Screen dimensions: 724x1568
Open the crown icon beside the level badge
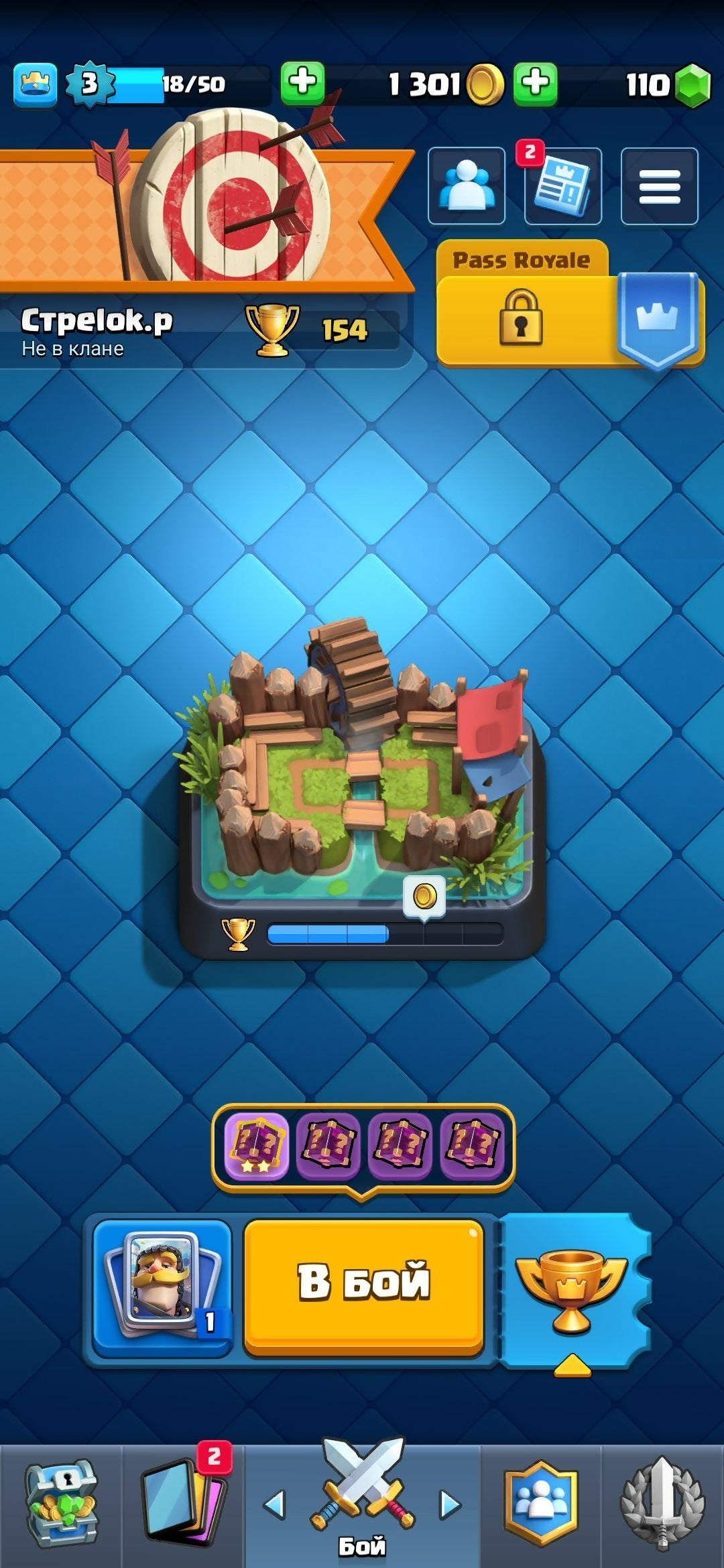tap(35, 84)
